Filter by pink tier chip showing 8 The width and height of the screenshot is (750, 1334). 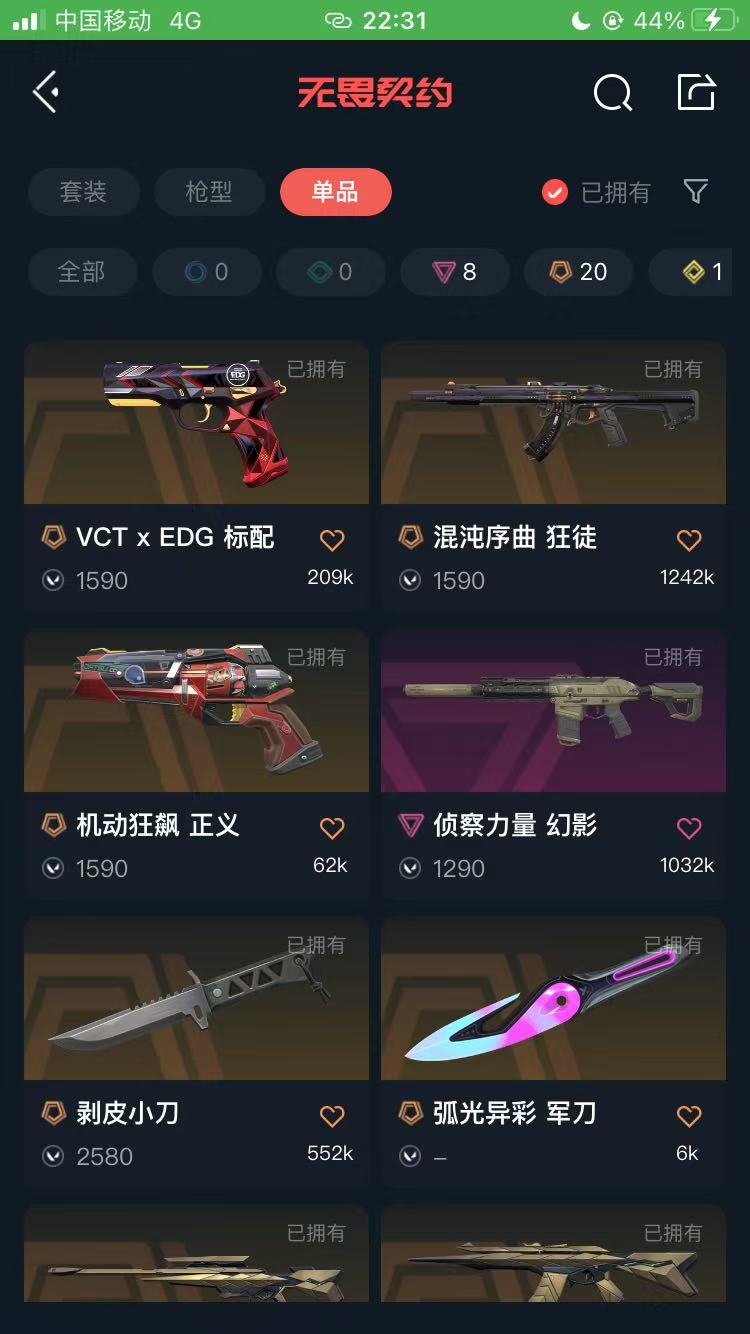[455, 272]
